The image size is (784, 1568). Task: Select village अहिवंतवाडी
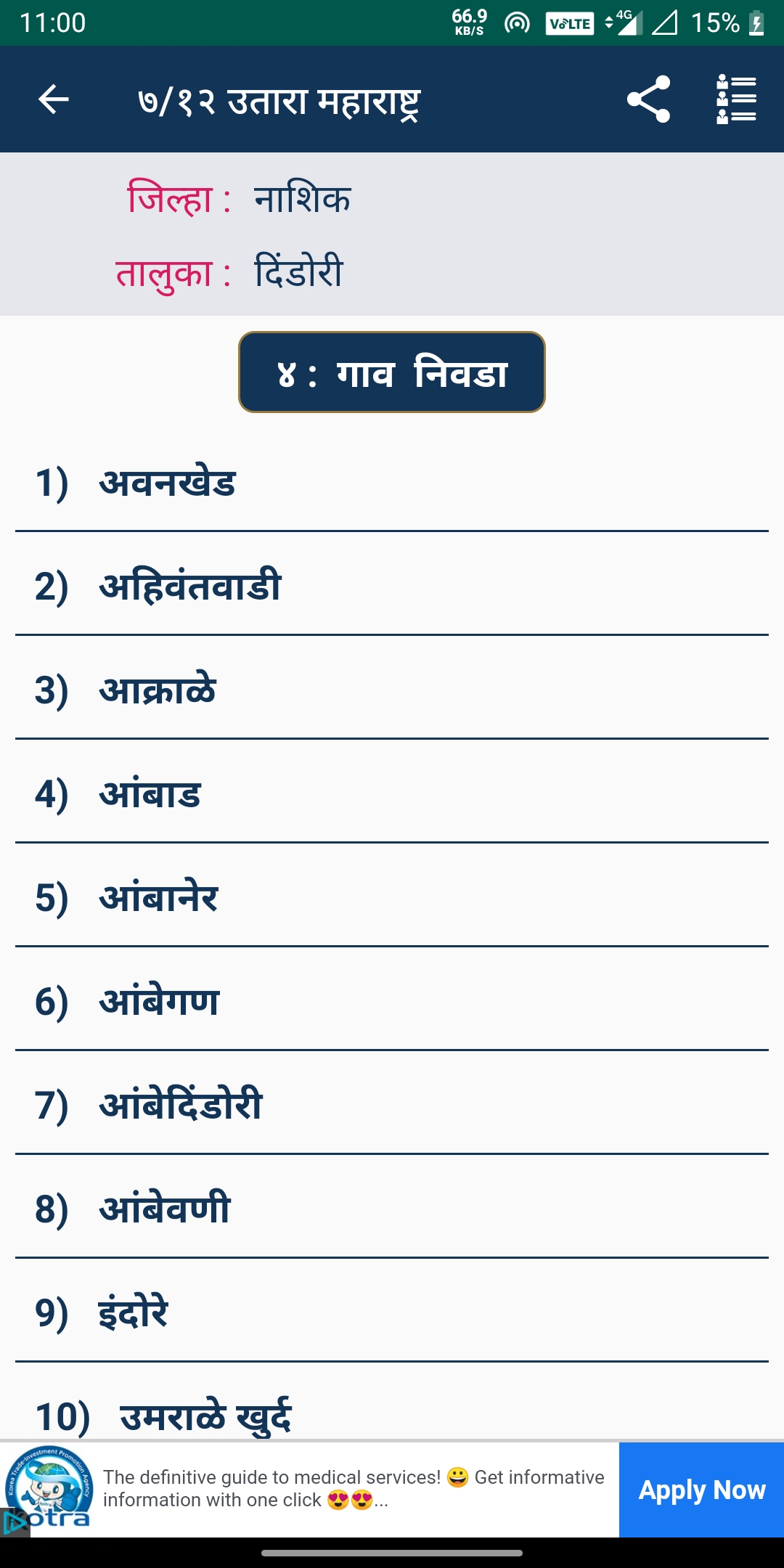(190, 587)
